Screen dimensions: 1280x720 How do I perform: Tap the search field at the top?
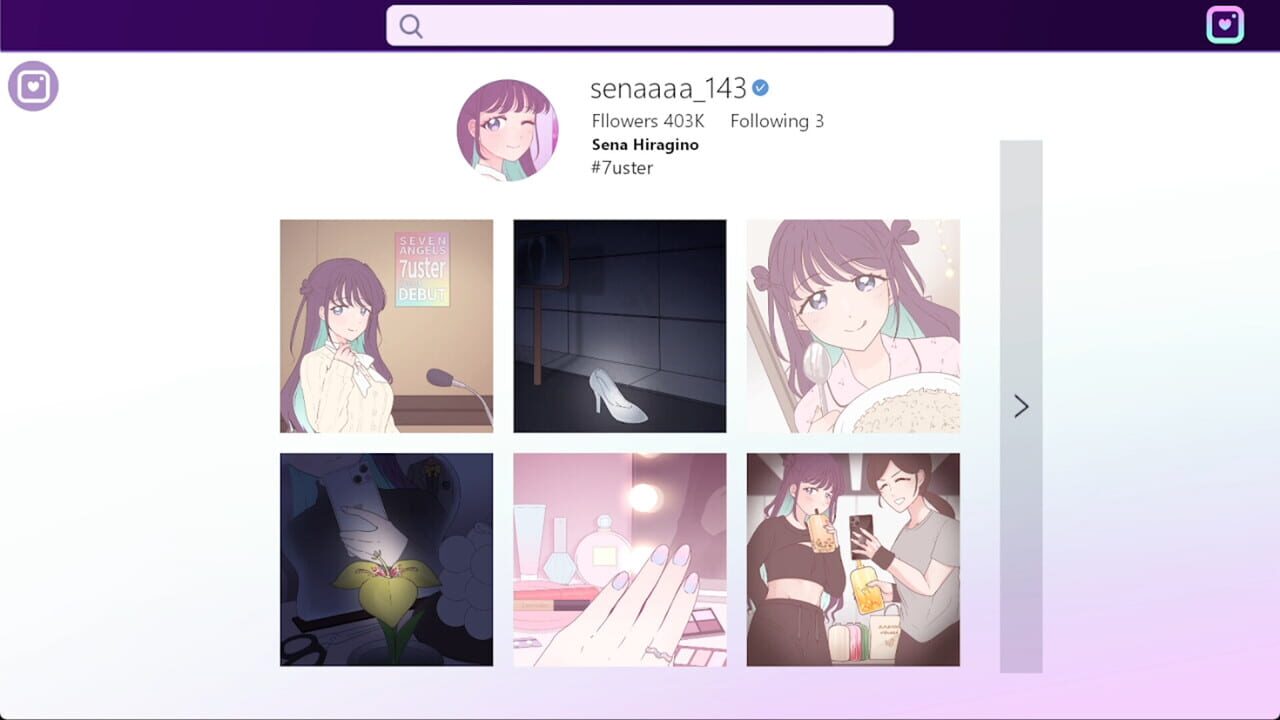tap(640, 26)
